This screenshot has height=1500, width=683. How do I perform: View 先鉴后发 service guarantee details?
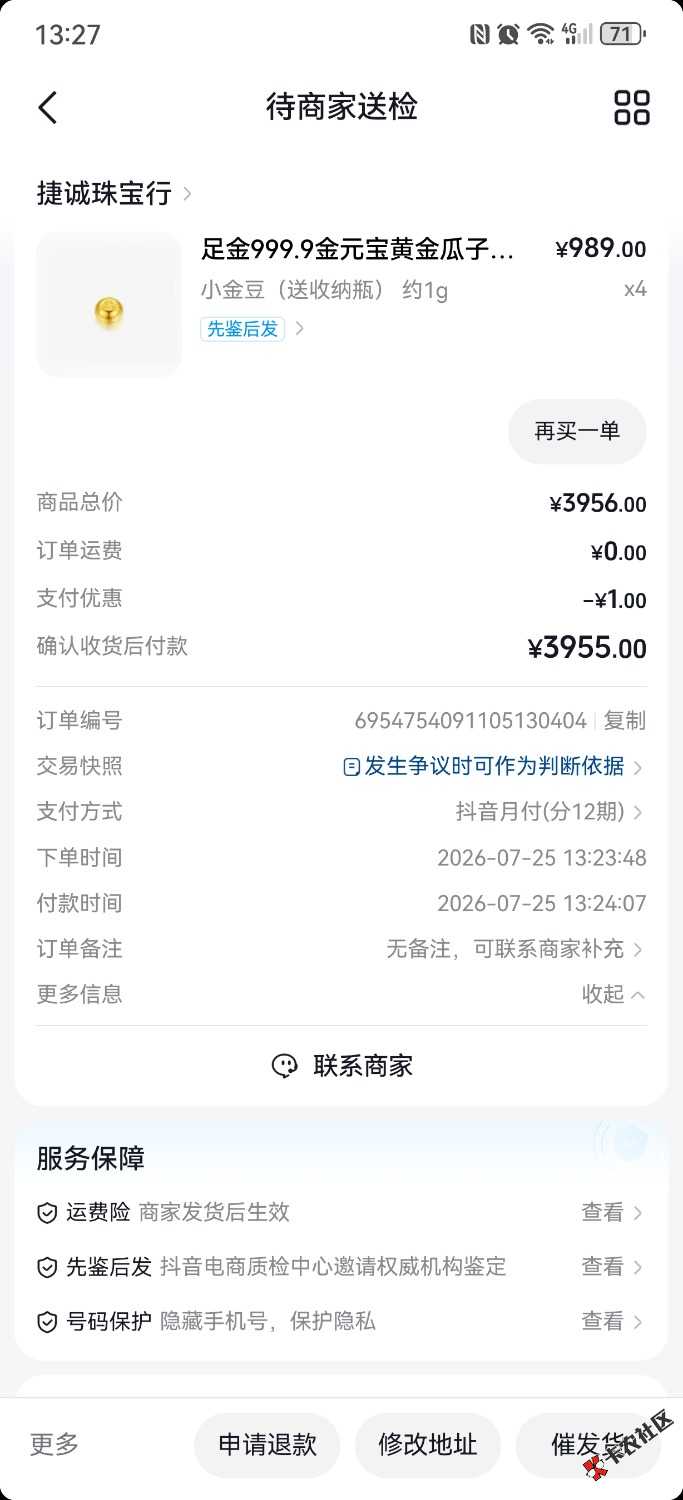(x=612, y=1267)
